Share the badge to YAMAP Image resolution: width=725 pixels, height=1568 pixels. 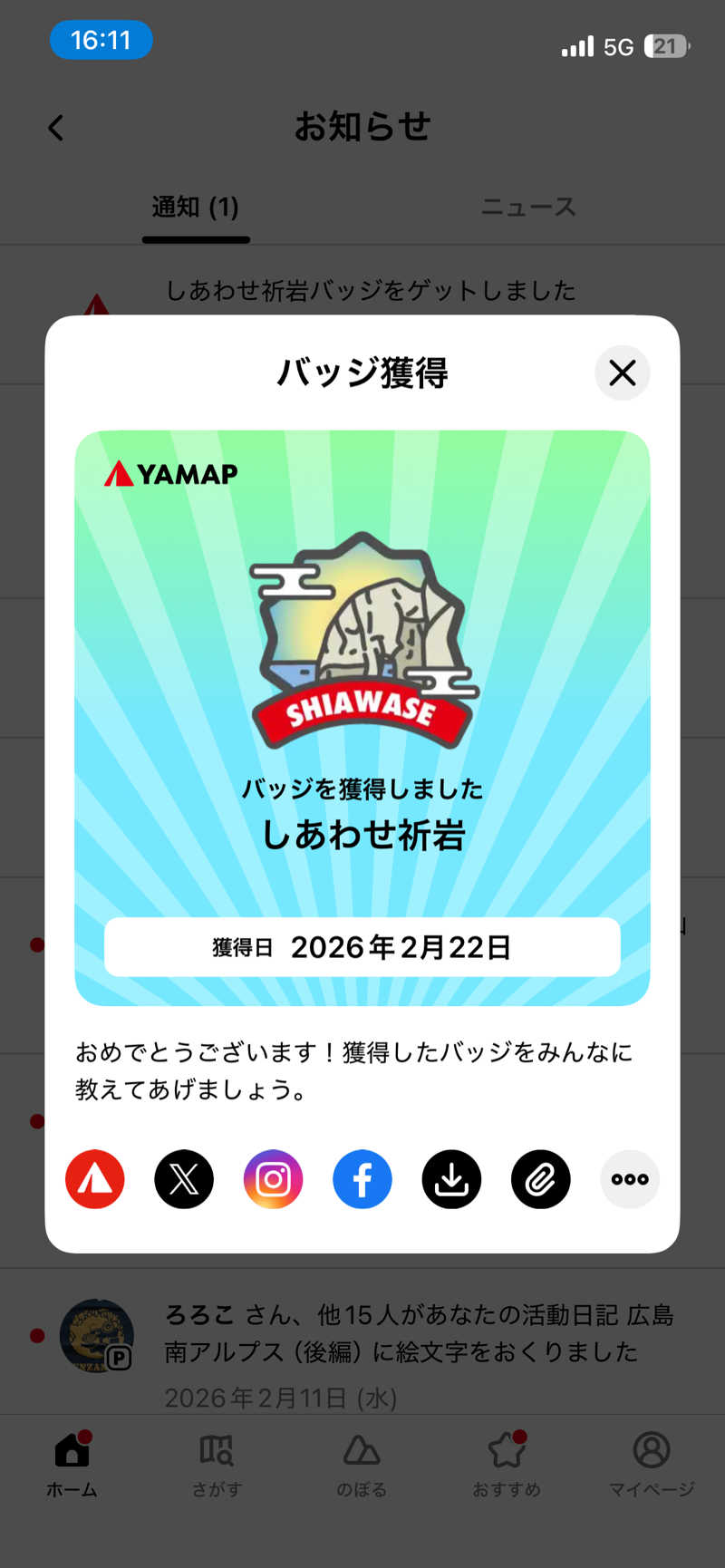(95, 1179)
